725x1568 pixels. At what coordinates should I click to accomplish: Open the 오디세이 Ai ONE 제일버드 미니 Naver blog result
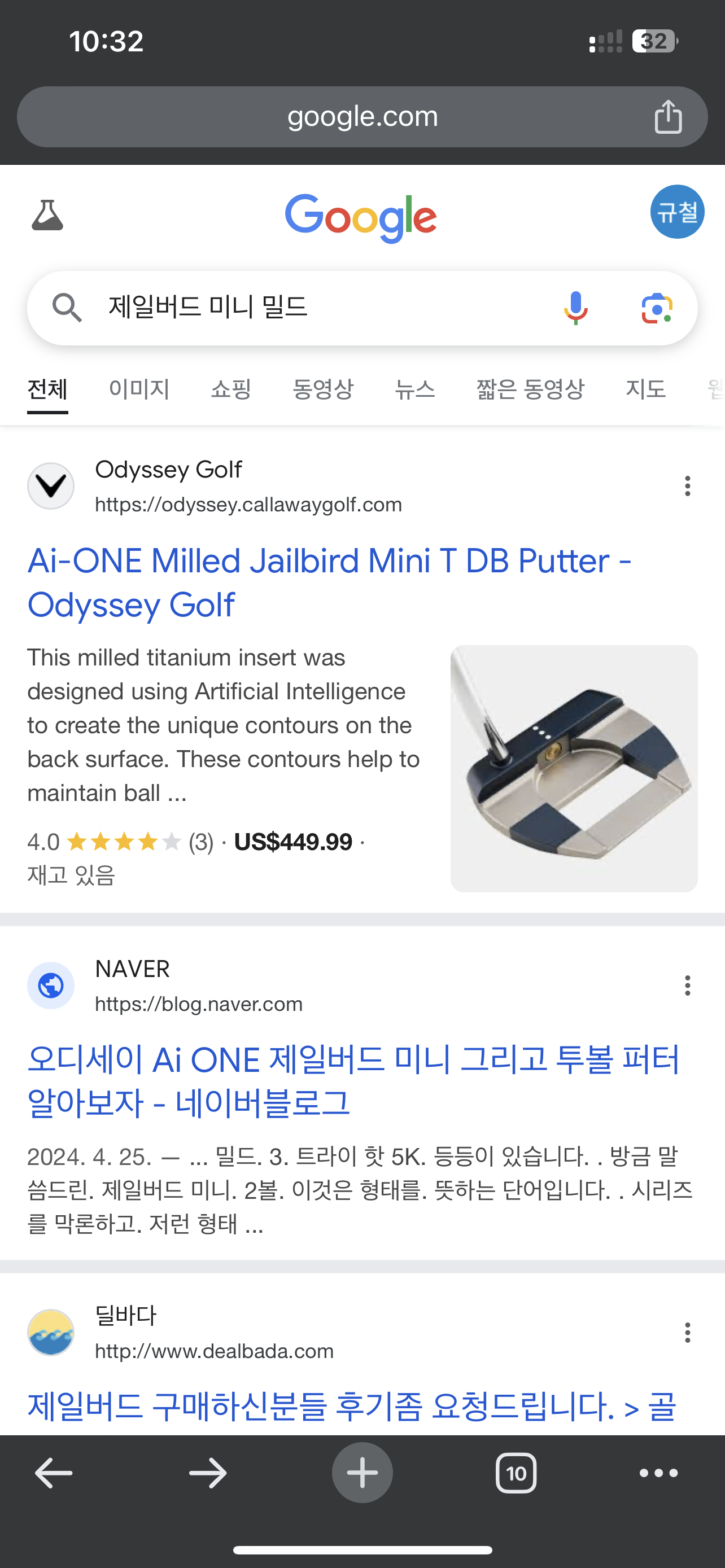tap(353, 1081)
